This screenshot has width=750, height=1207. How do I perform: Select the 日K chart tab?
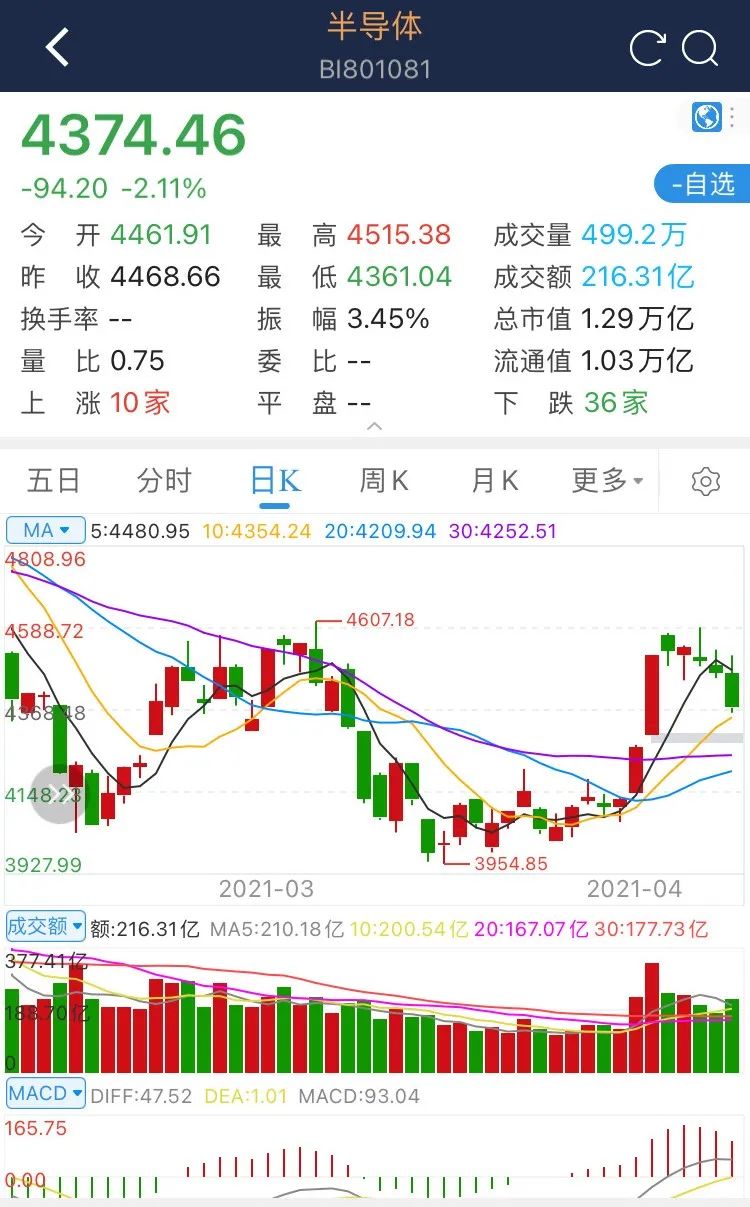275,481
